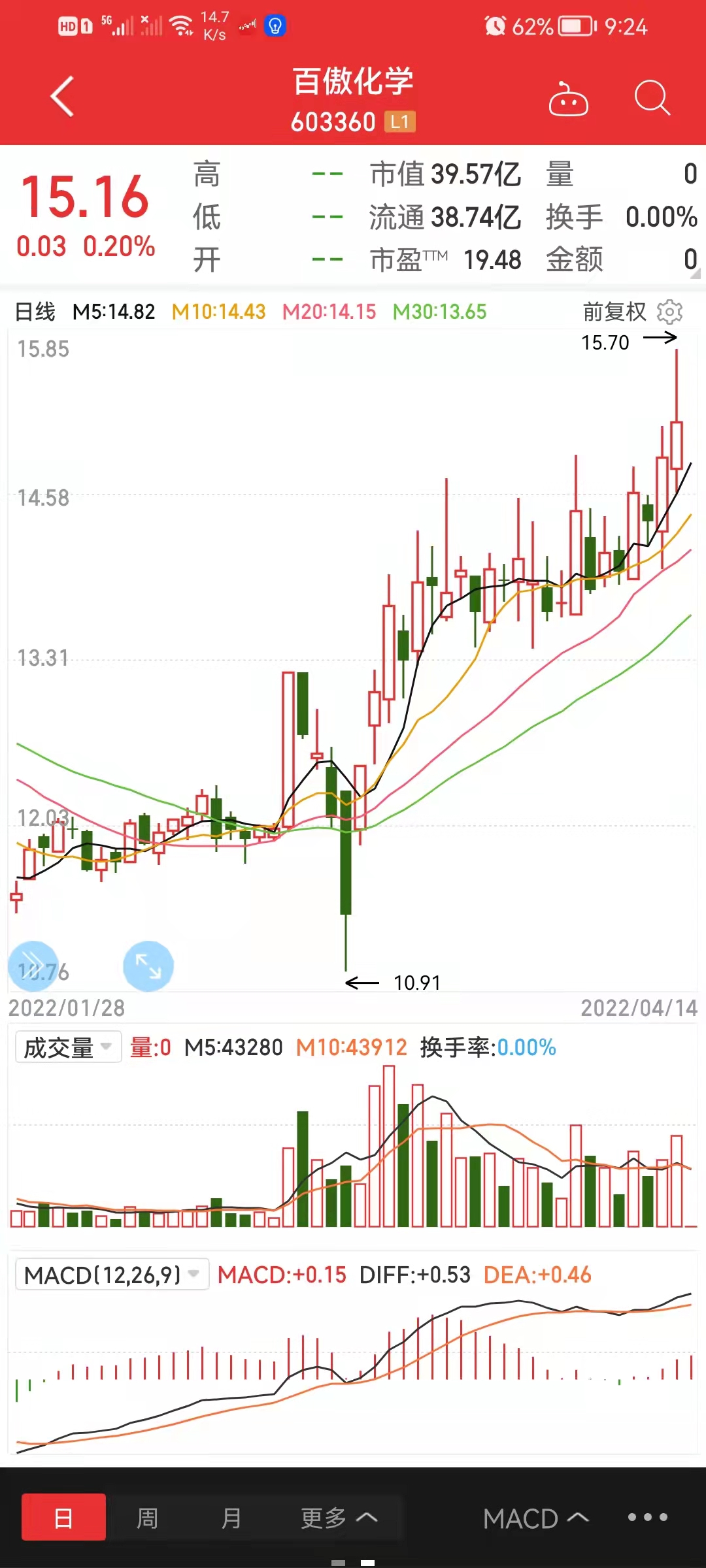Change the 前复权 adjustment mode
This screenshot has height=1568, width=706.
[614, 312]
